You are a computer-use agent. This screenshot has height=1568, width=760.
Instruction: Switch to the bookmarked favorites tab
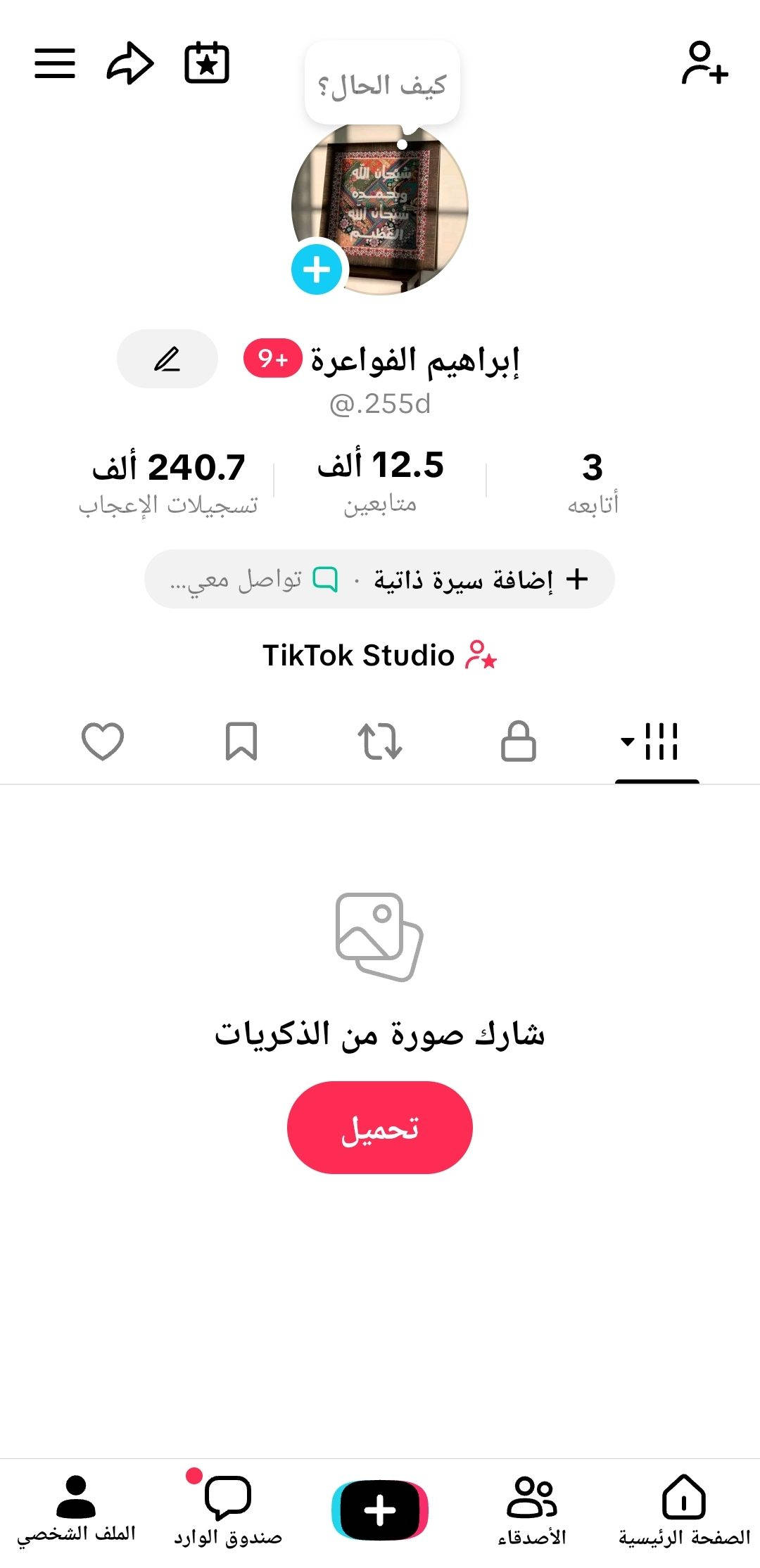[x=241, y=741]
